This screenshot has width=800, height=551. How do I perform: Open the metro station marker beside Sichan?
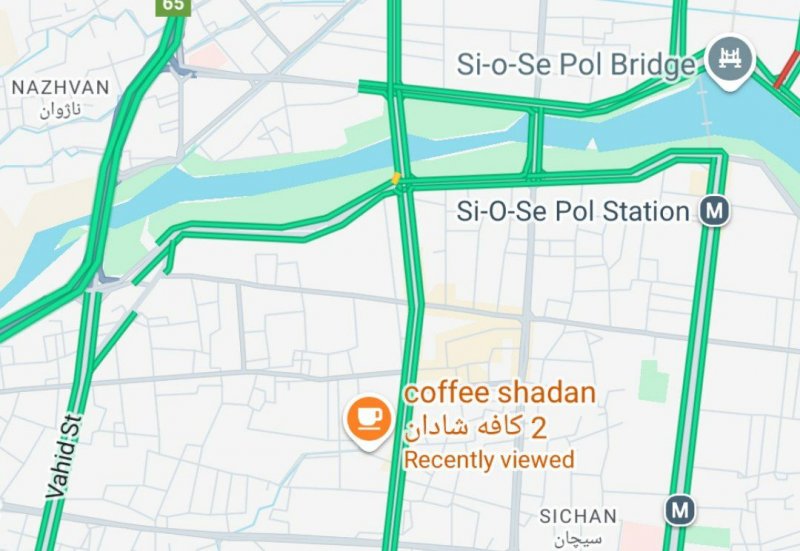coord(681,510)
